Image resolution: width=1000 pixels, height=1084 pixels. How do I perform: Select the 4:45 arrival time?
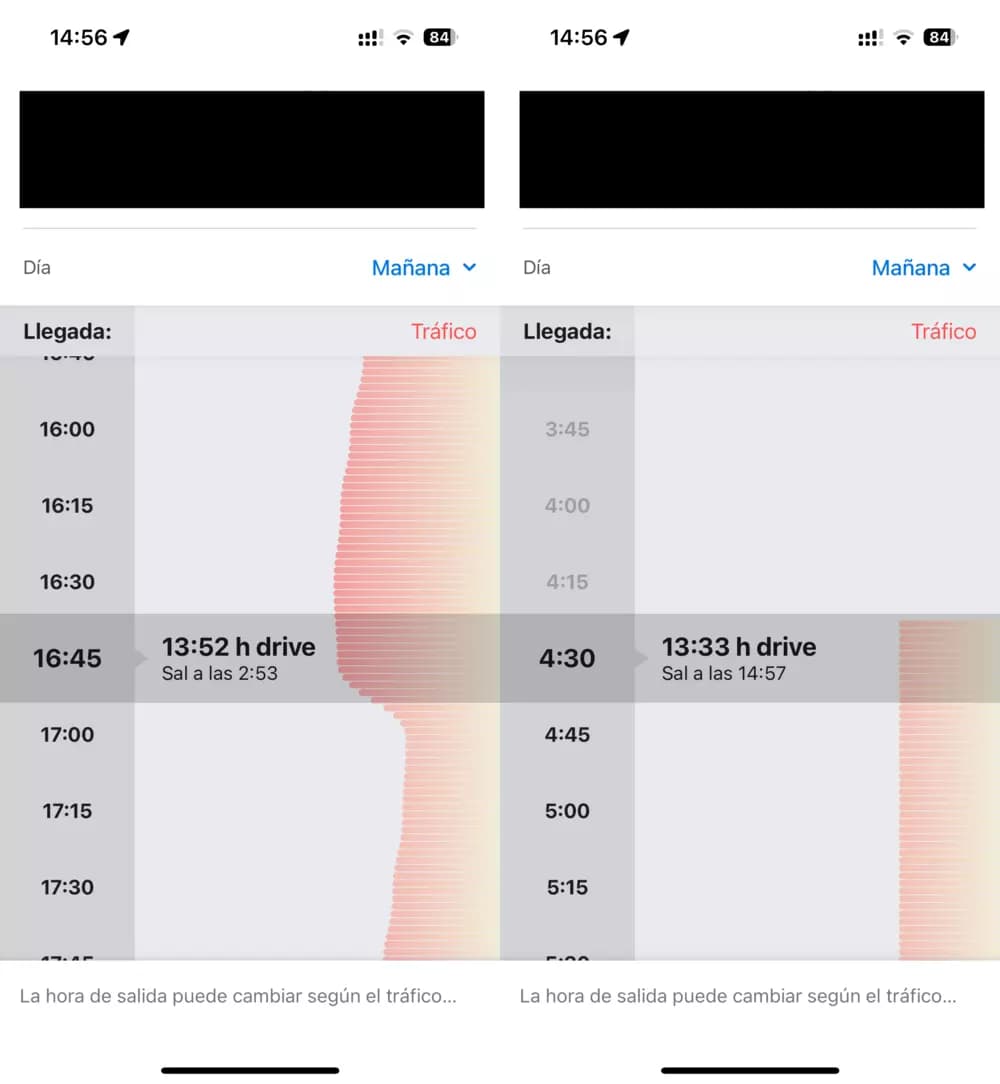(567, 735)
